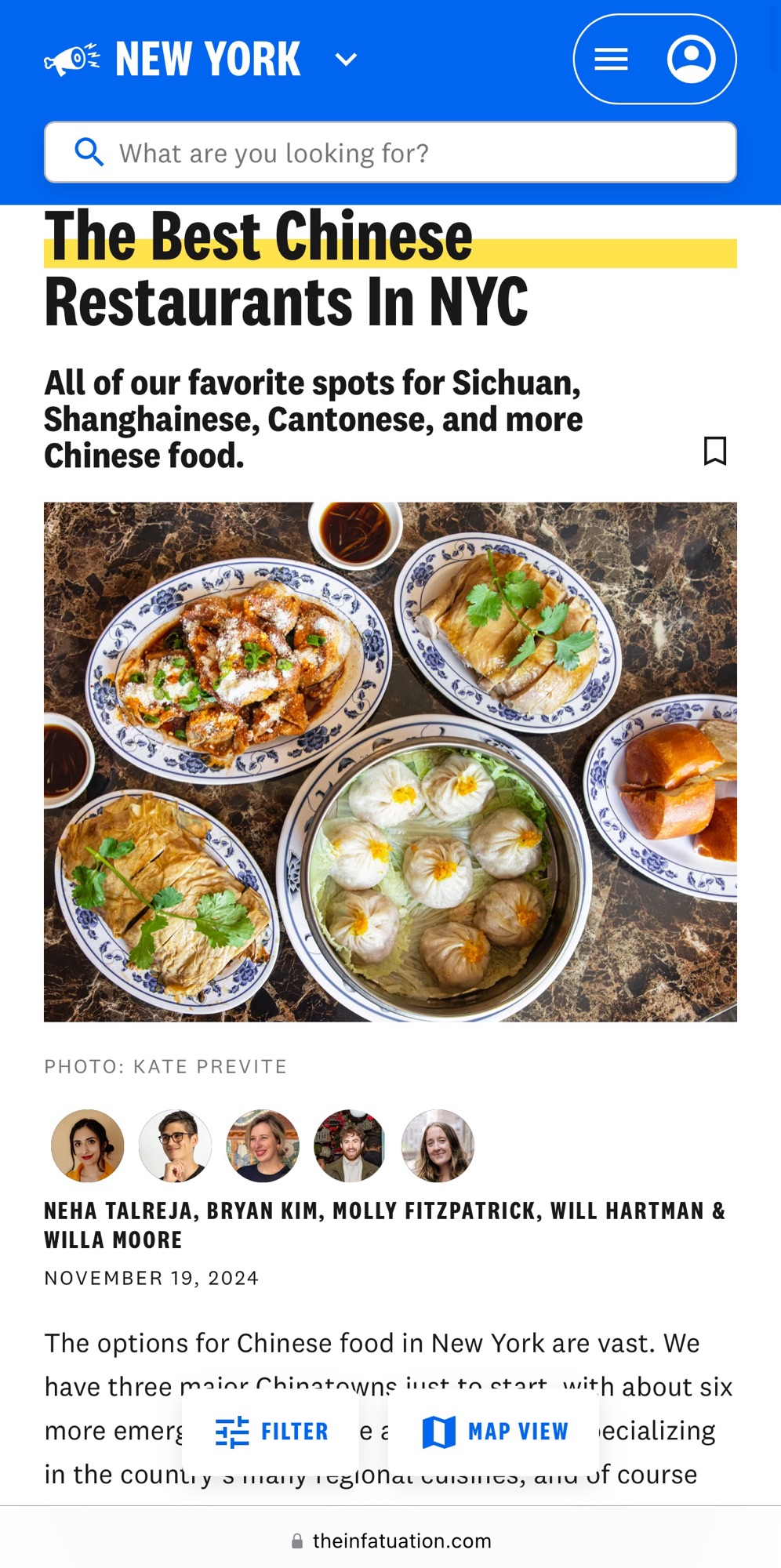Go to The Infatuation home logo

point(72,60)
